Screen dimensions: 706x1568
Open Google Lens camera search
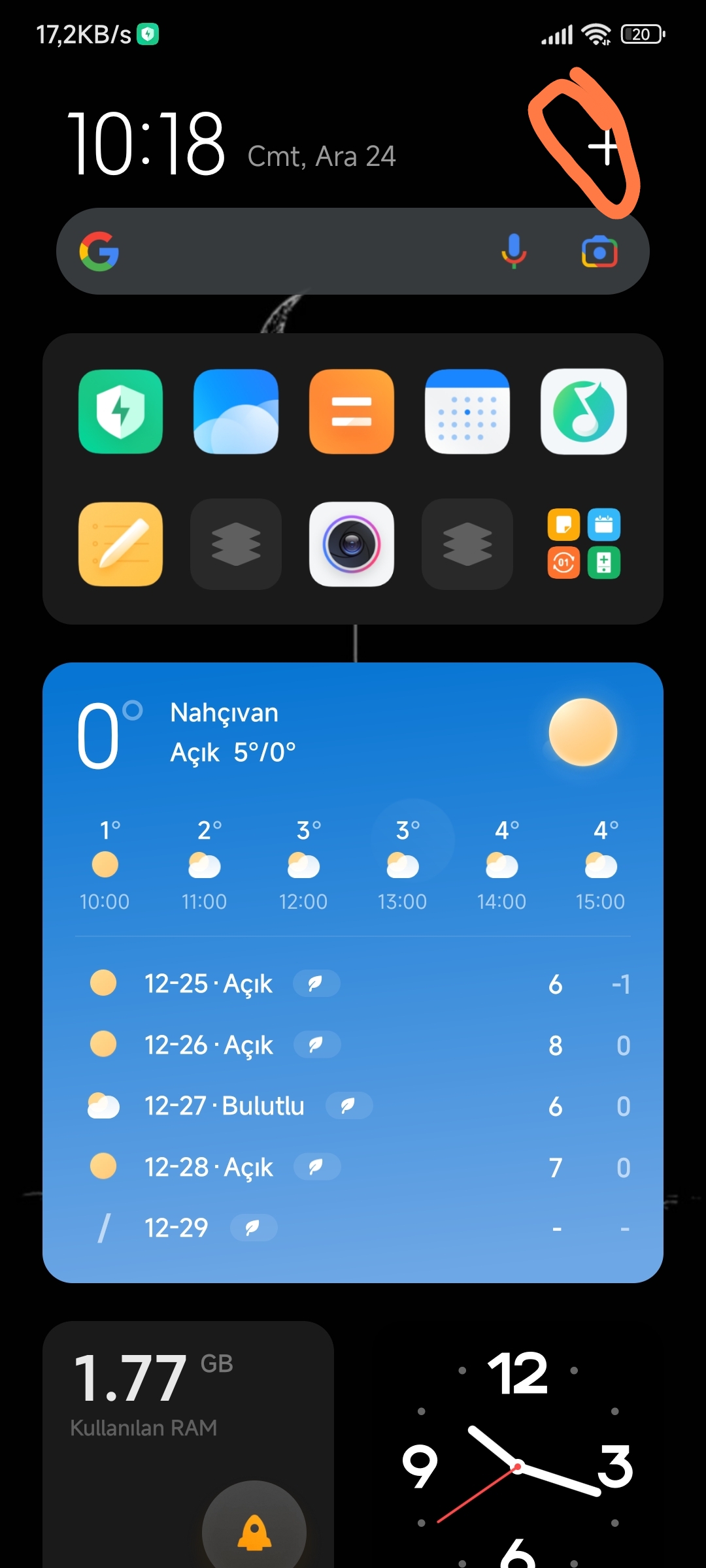click(599, 252)
